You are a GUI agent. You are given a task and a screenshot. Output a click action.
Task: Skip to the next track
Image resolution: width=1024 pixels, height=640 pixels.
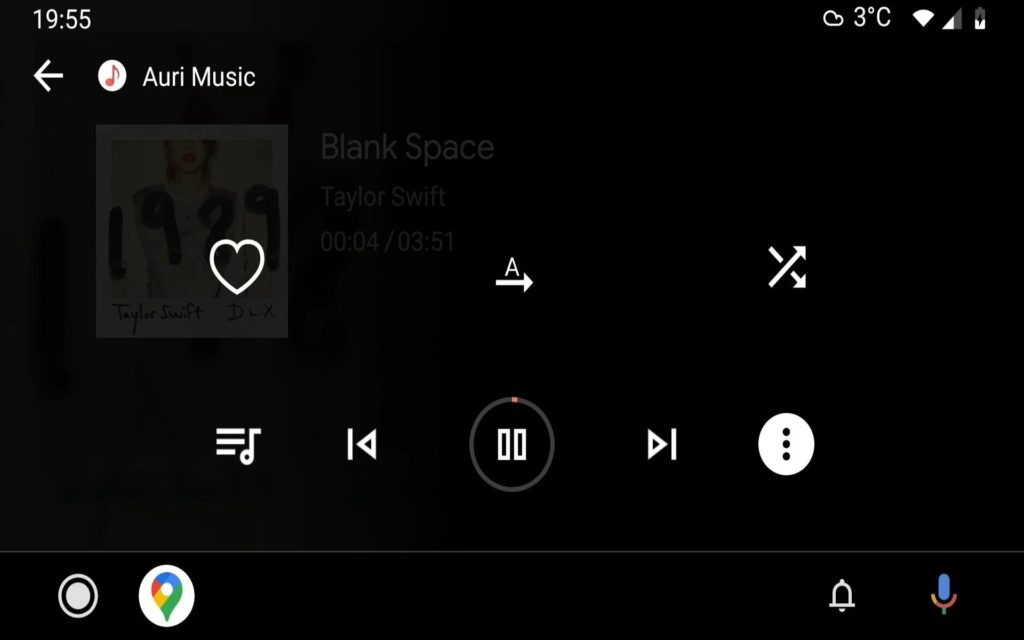tap(662, 444)
